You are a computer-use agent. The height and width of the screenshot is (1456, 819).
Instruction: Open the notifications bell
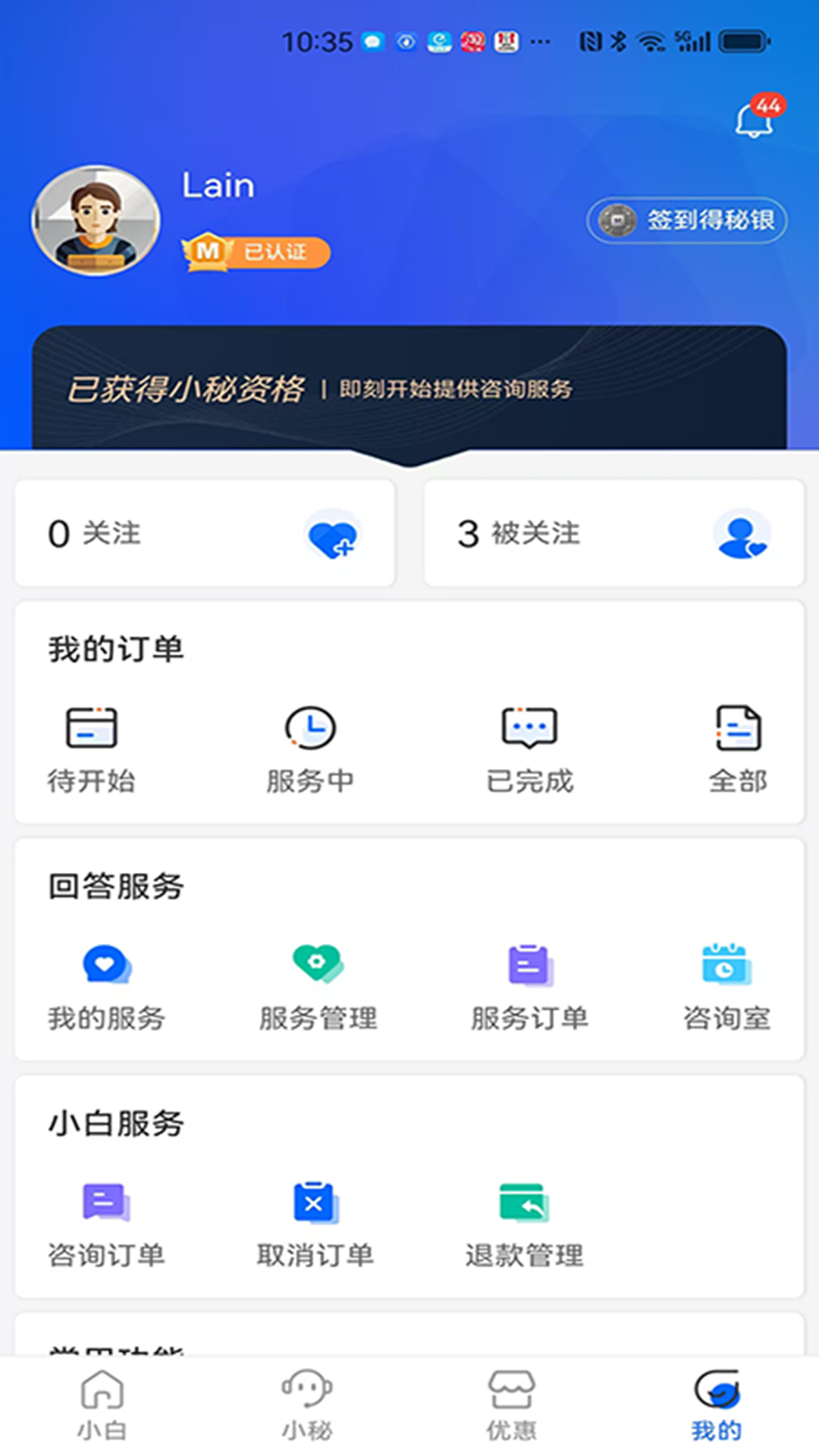755,120
